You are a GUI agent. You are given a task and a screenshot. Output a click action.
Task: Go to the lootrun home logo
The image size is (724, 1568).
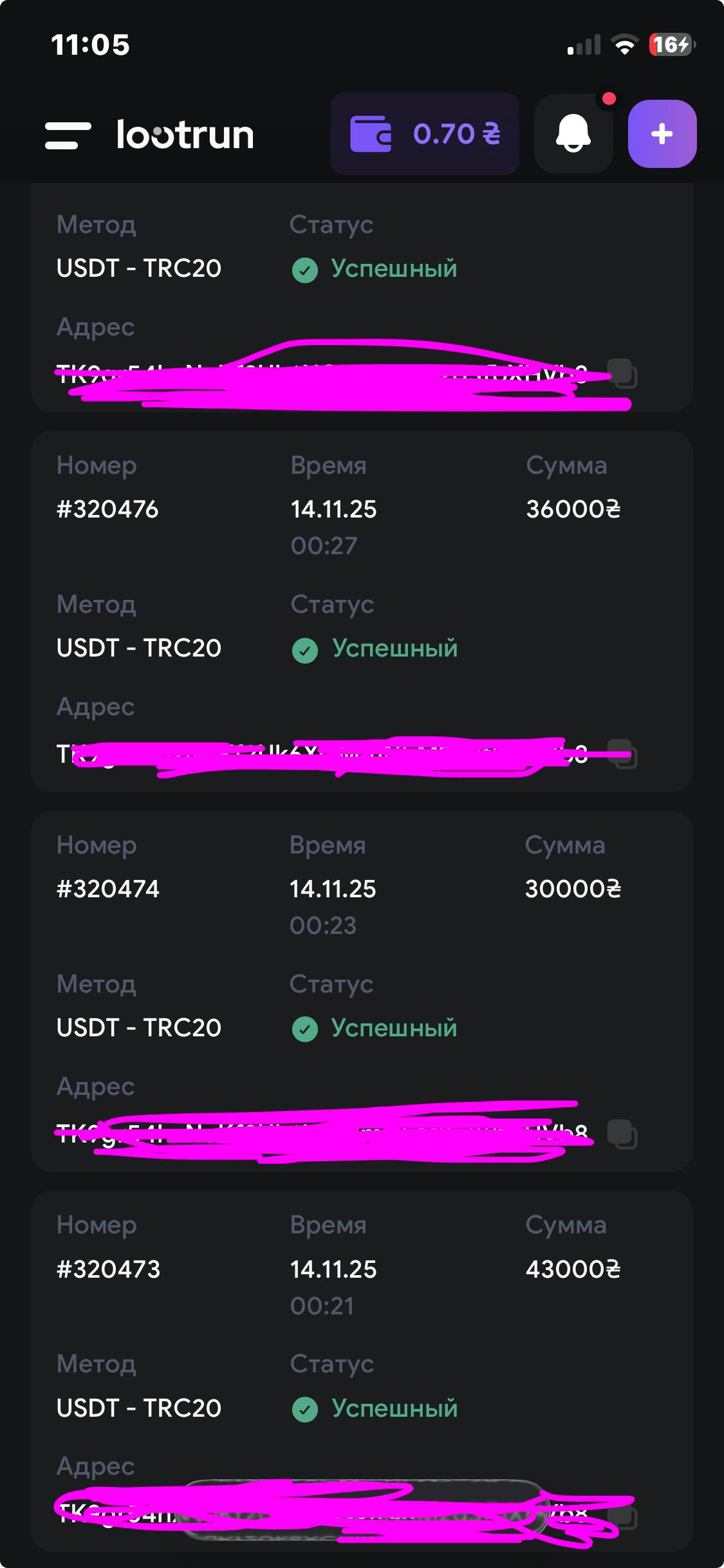[x=185, y=135]
